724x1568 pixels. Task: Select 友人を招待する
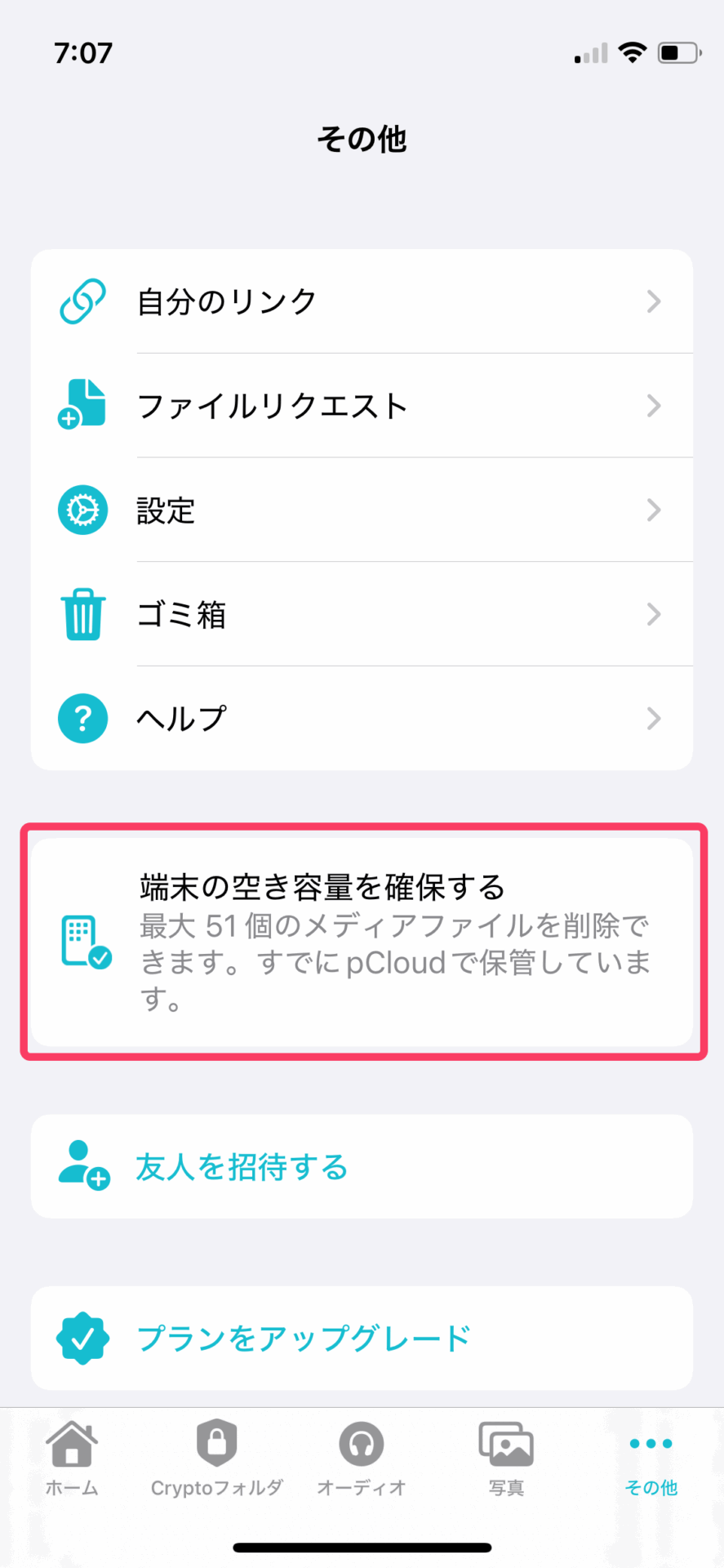click(x=362, y=1166)
